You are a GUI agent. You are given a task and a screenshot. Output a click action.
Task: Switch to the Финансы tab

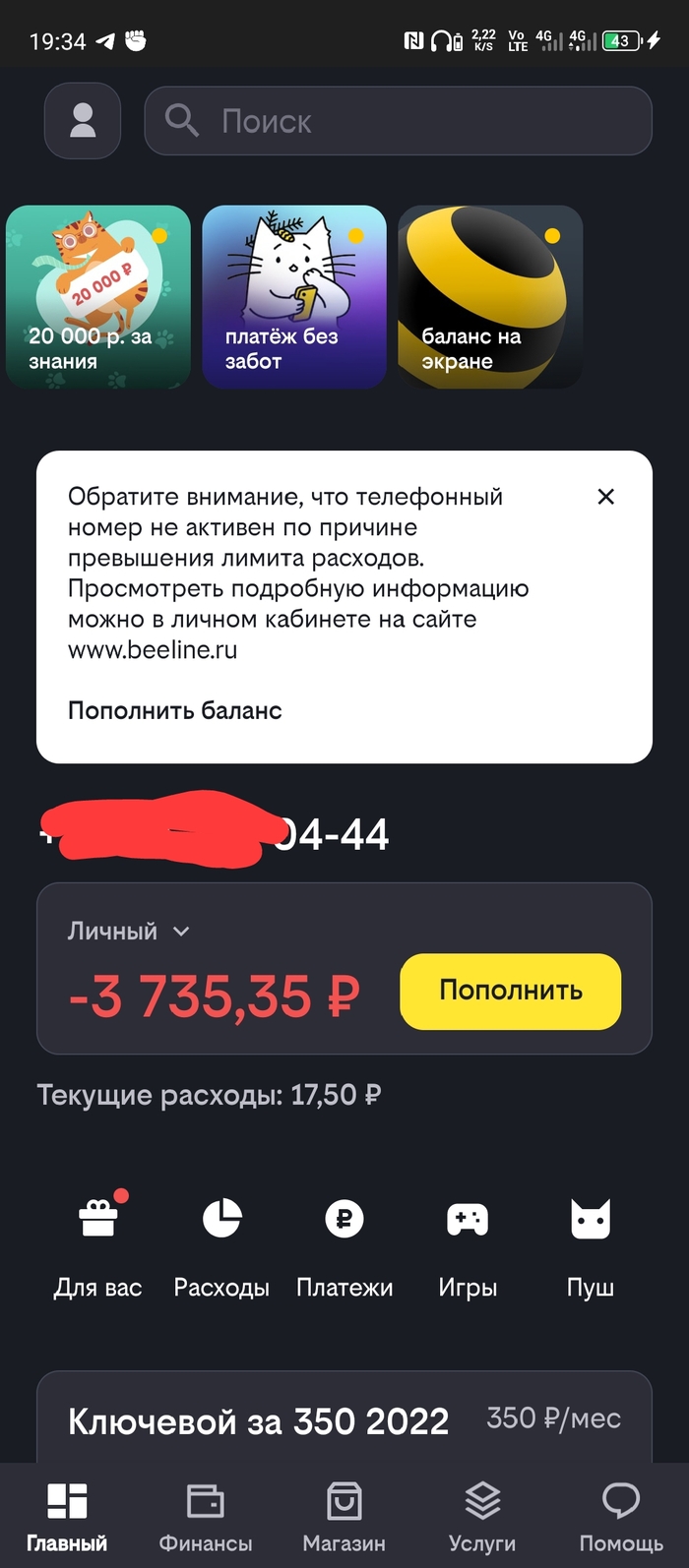pyautogui.click(x=206, y=1517)
